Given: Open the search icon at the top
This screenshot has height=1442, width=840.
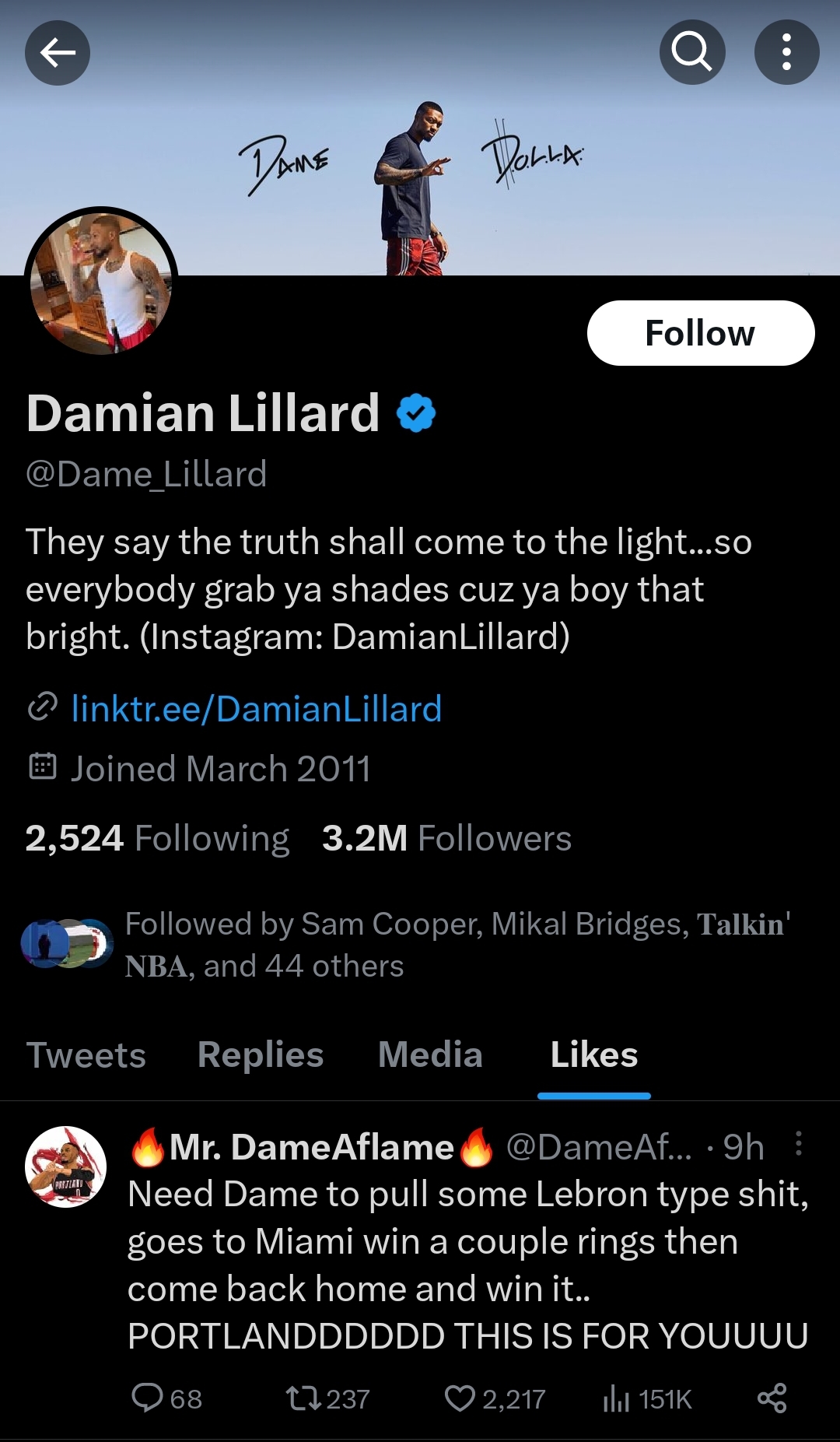Looking at the screenshot, I should (x=692, y=52).
